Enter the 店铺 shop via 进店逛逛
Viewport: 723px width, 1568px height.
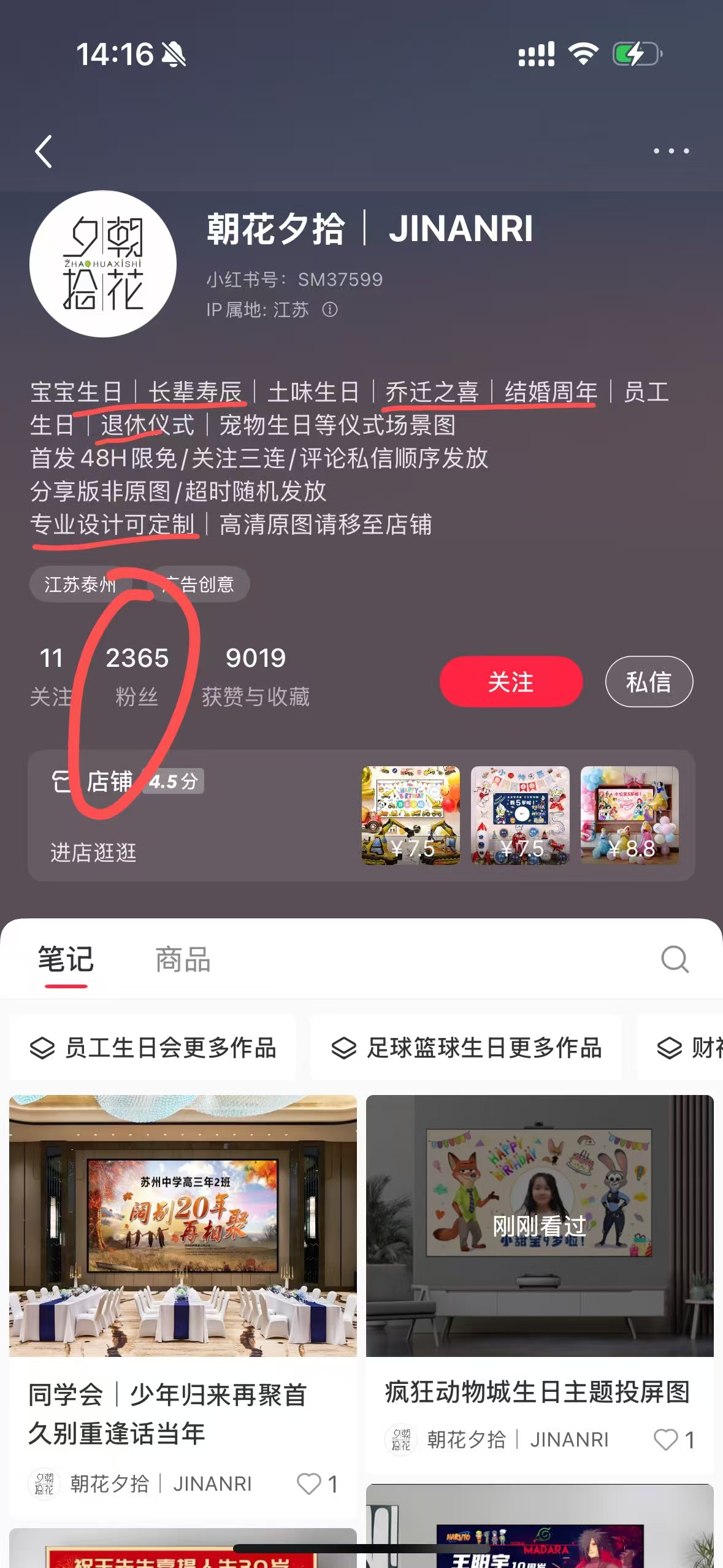pyautogui.click(x=93, y=852)
